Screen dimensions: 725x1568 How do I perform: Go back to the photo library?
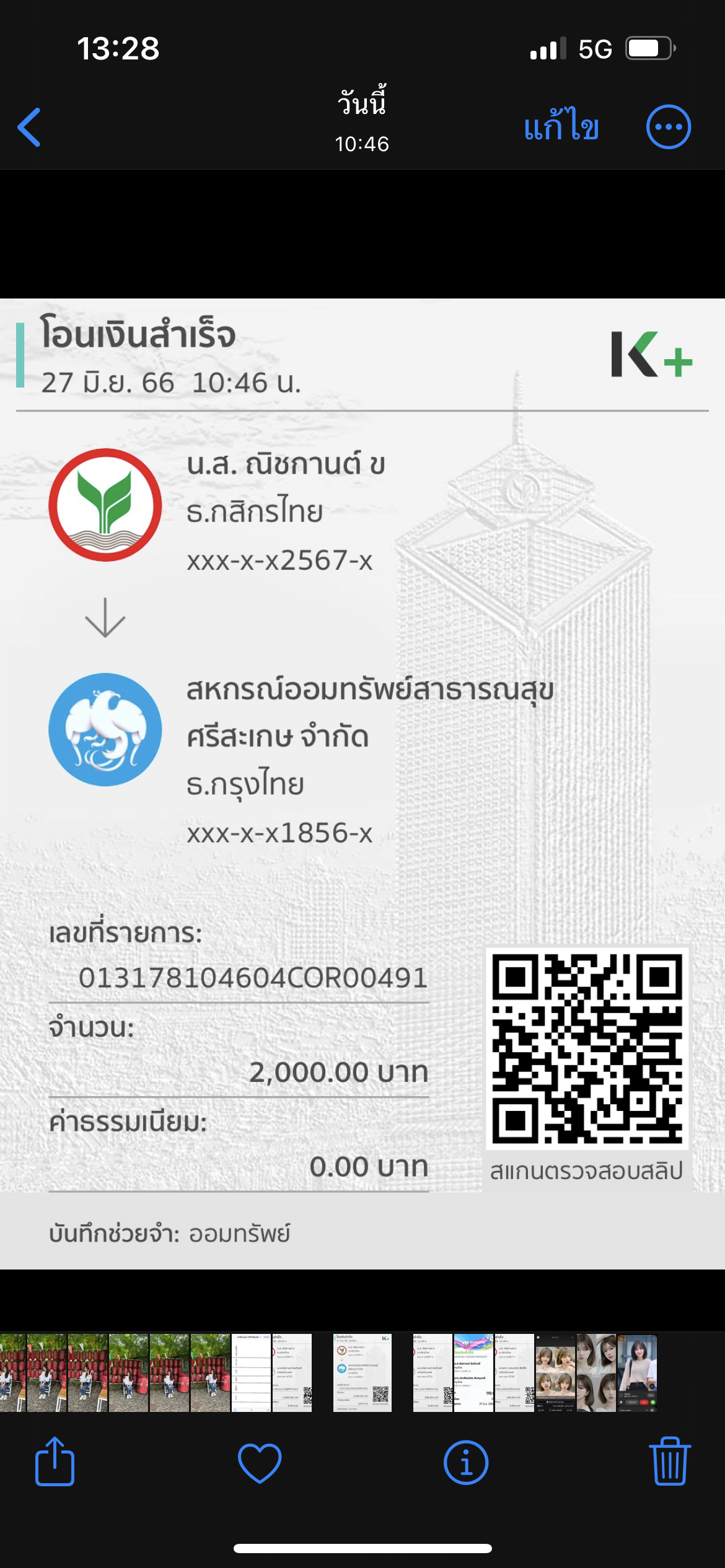click(x=29, y=127)
